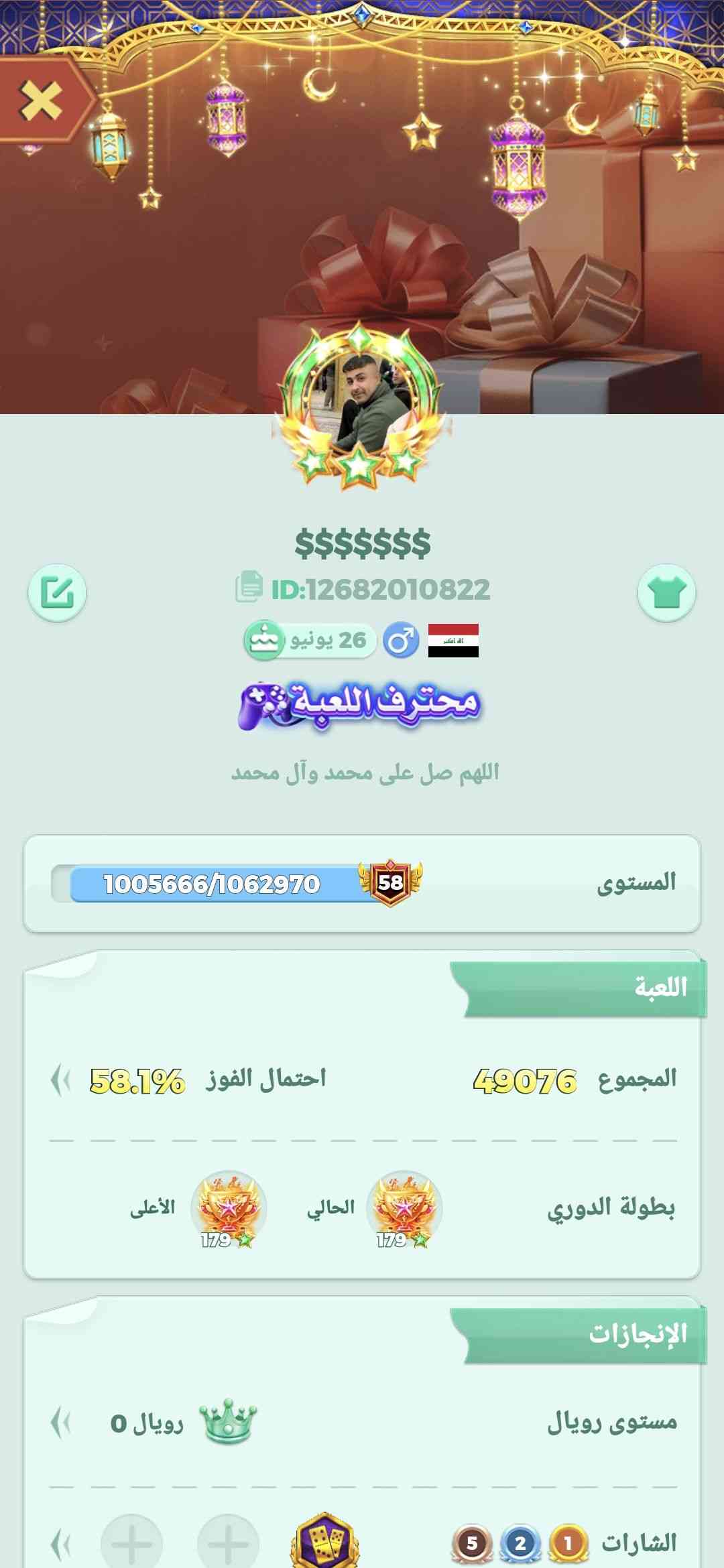Open the Royal level row
Screen dimensions: 724x1568
pos(61,1422)
